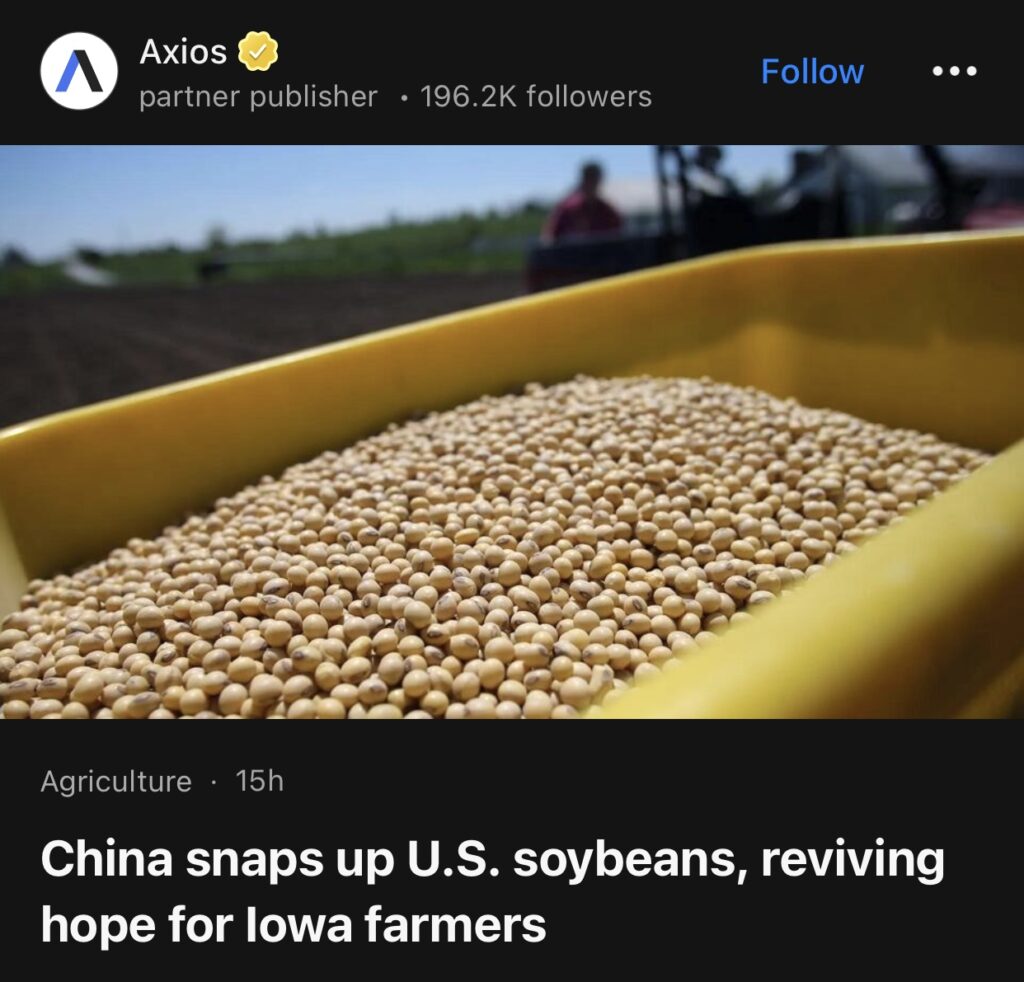Open the China soybeans headline article
The image size is (1024, 982).
(x=492, y=892)
